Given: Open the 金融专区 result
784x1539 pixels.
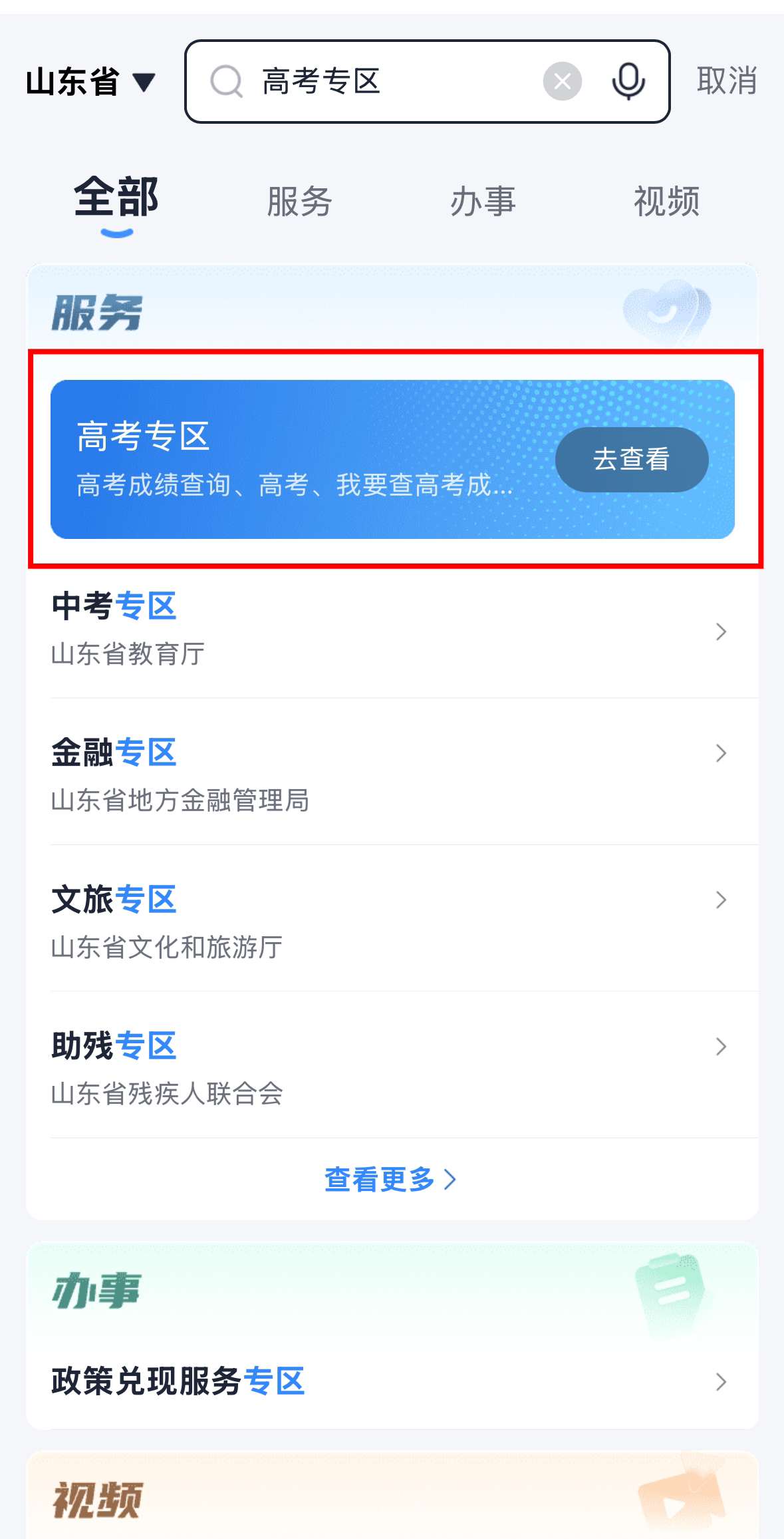Looking at the screenshot, I should 392,774.
